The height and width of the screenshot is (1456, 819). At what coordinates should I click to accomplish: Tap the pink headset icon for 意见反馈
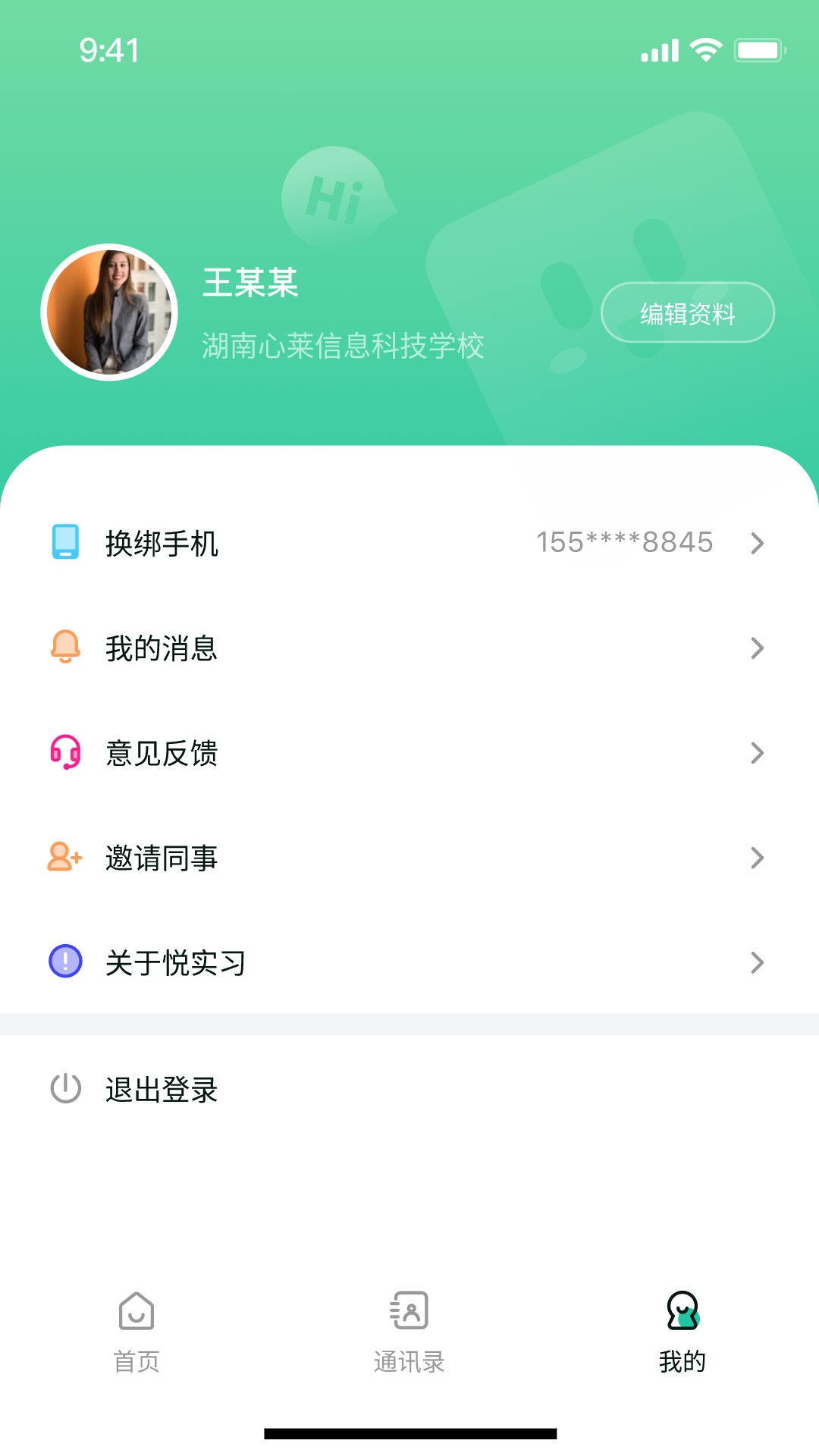[x=65, y=753]
